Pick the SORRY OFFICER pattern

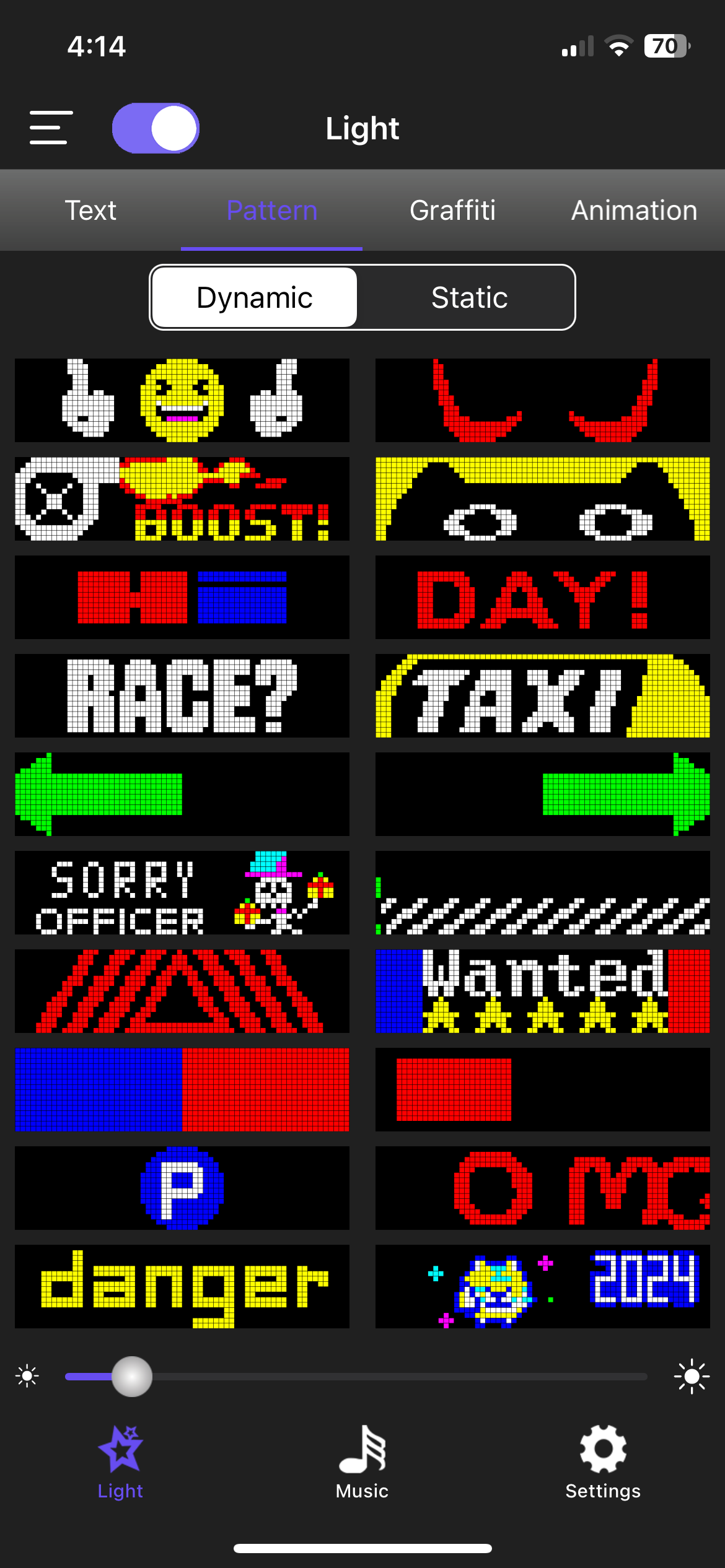[x=182, y=892]
